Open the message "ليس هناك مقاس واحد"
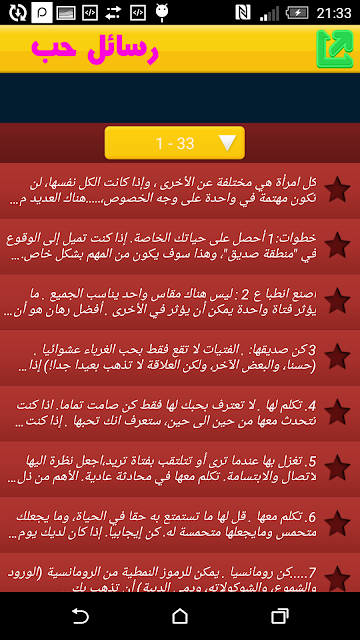Screen dimensions: 360x640 coord(180,302)
